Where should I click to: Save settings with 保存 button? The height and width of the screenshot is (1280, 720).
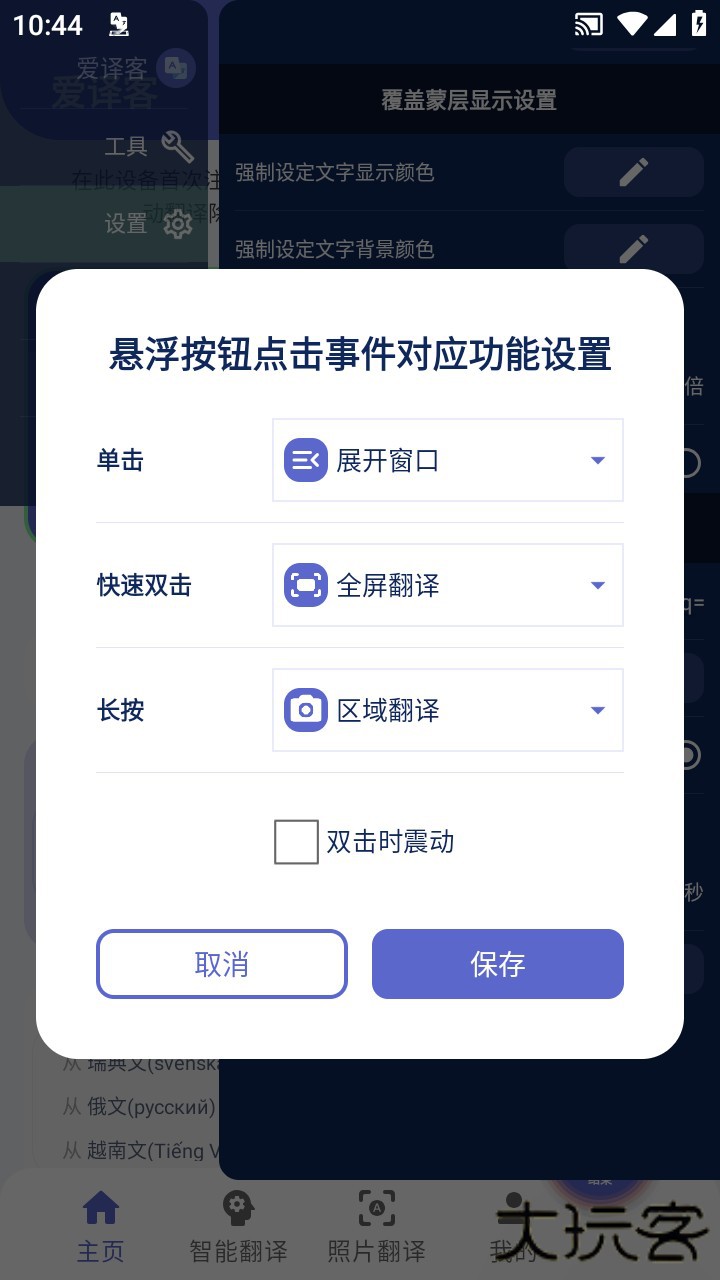(497, 964)
